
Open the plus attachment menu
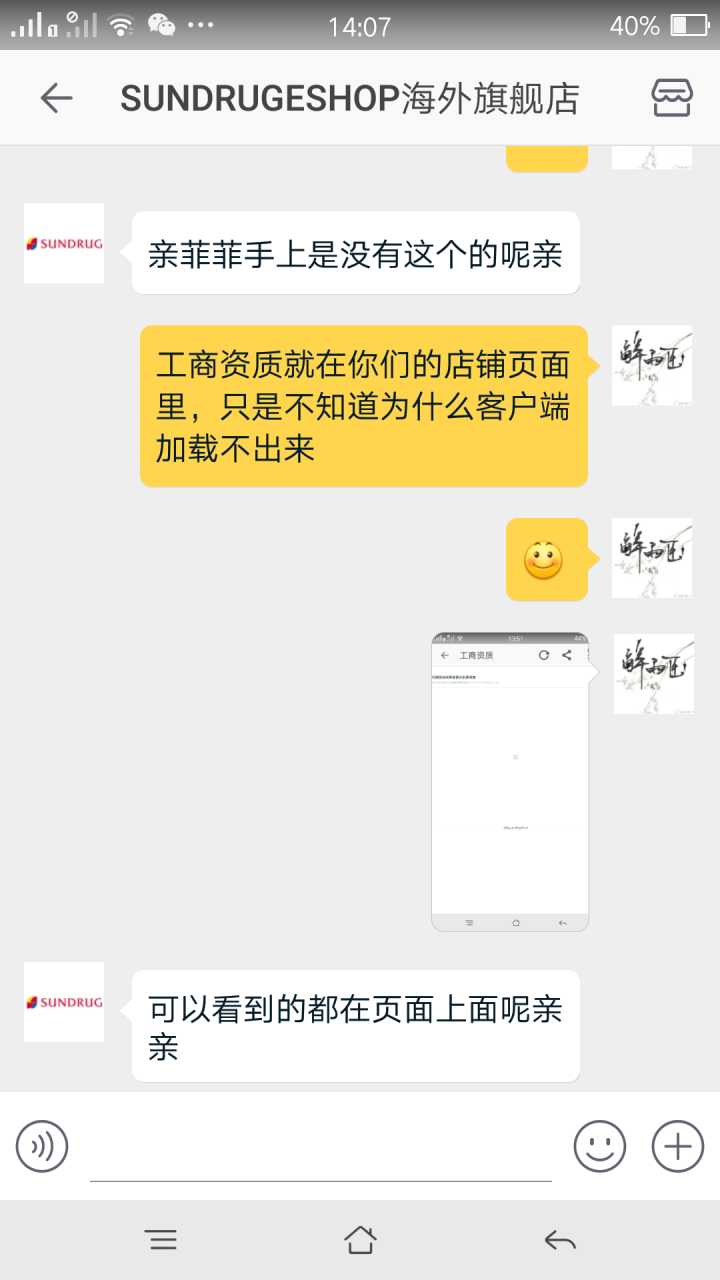click(678, 1146)
